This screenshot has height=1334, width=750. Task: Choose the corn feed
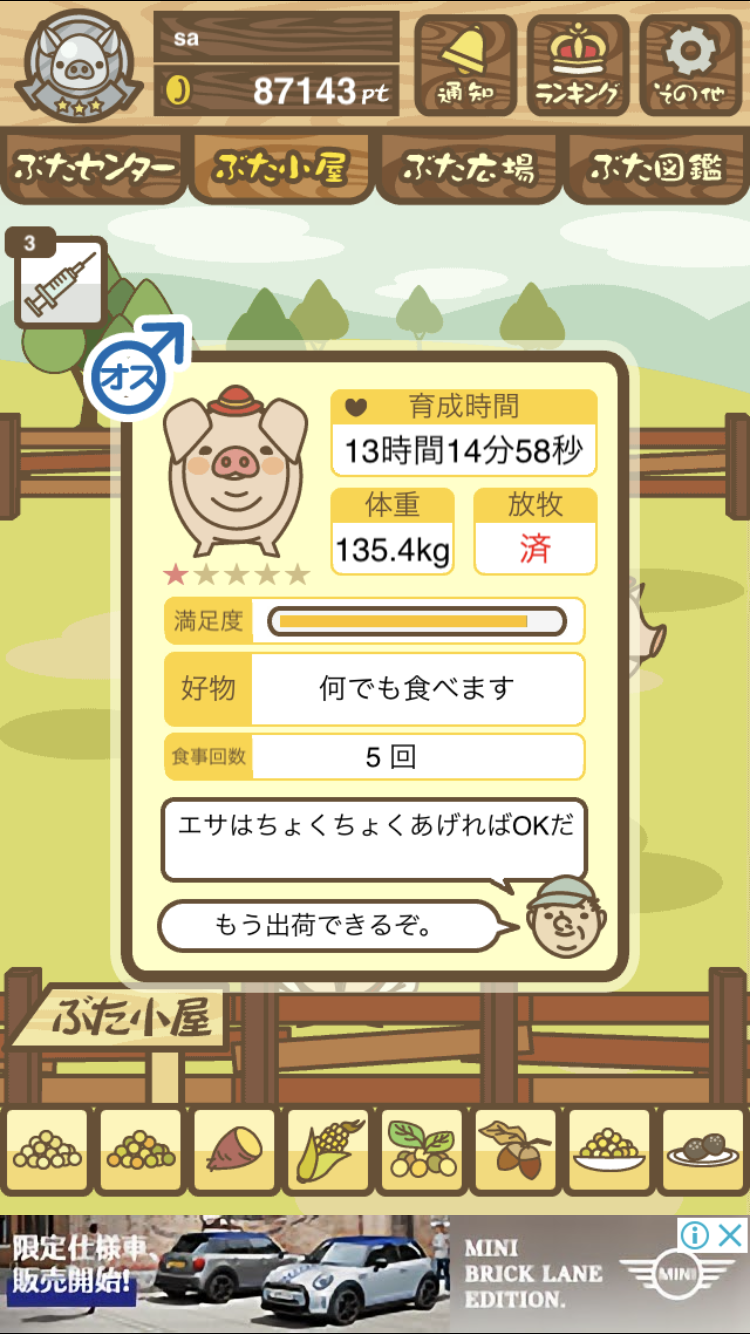click(x=328, y=1151)
